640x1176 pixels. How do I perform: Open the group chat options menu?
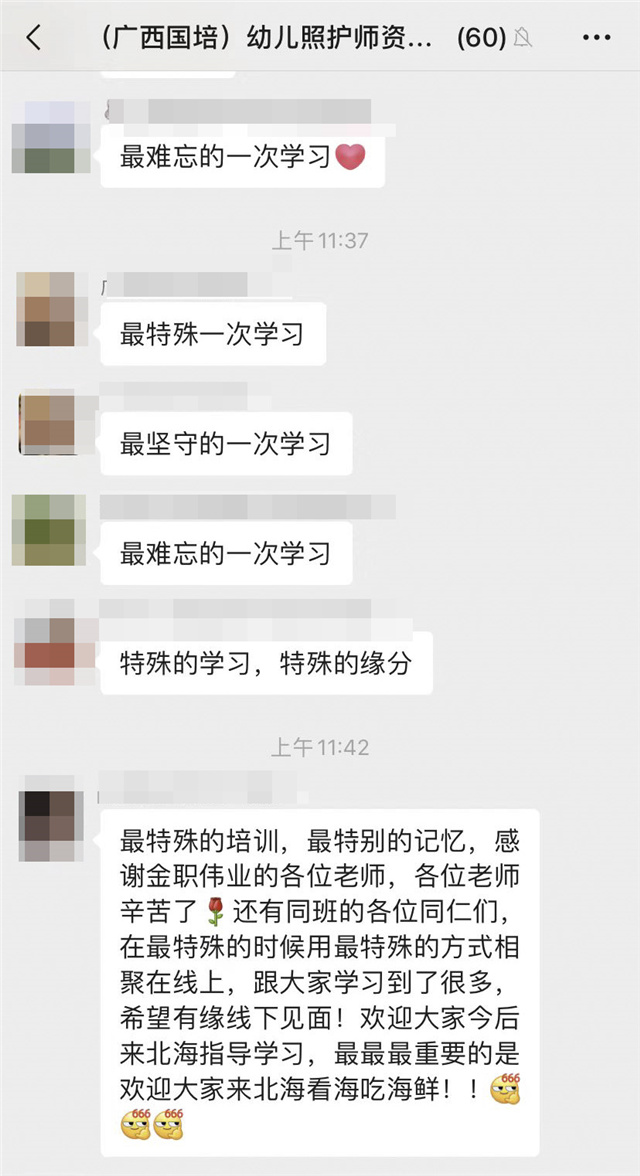(x=596, y=38)
